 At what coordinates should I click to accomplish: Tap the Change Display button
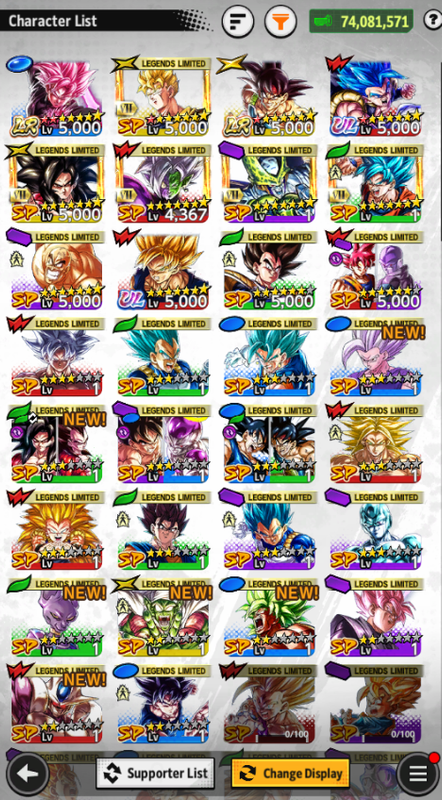(x=290, y=773)
